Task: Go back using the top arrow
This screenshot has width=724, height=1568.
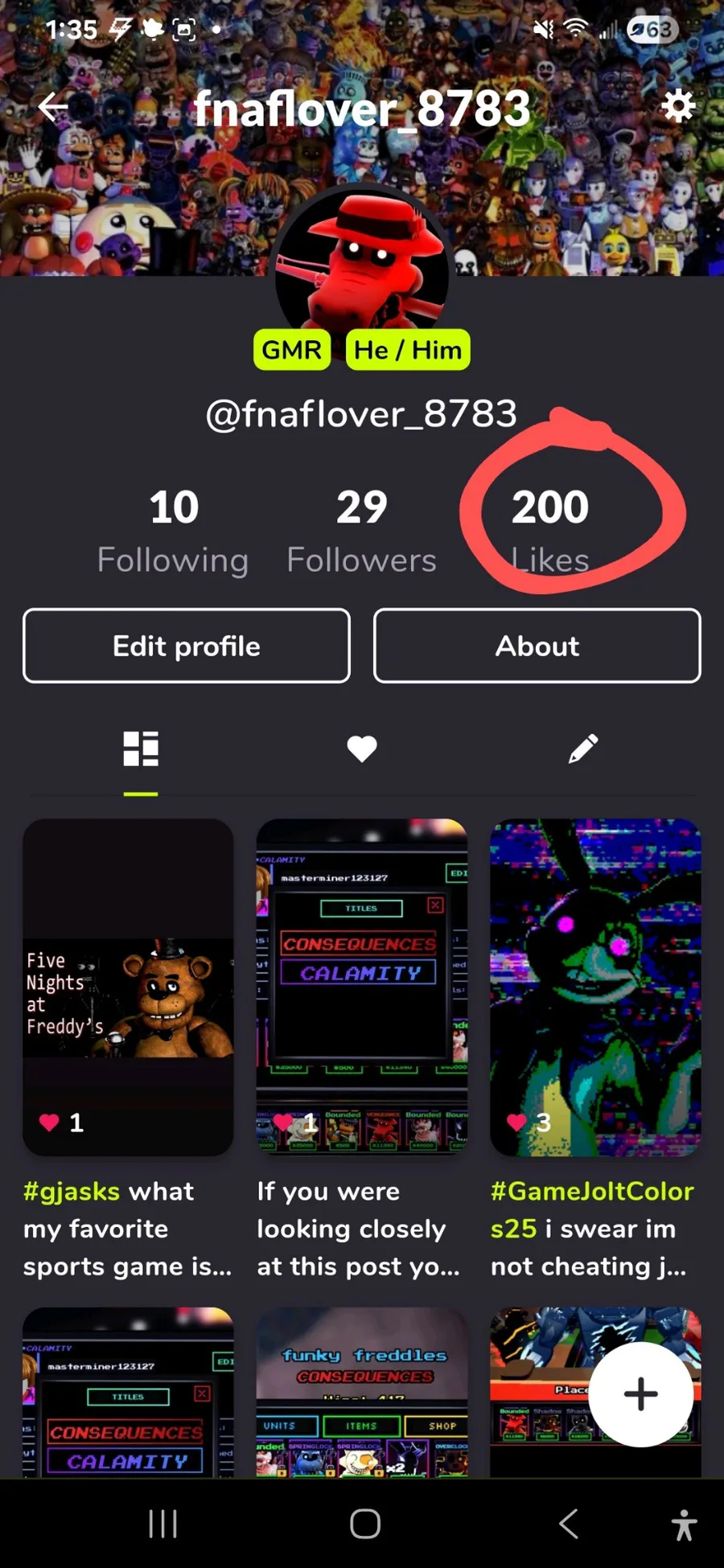Action: [53, 107]
